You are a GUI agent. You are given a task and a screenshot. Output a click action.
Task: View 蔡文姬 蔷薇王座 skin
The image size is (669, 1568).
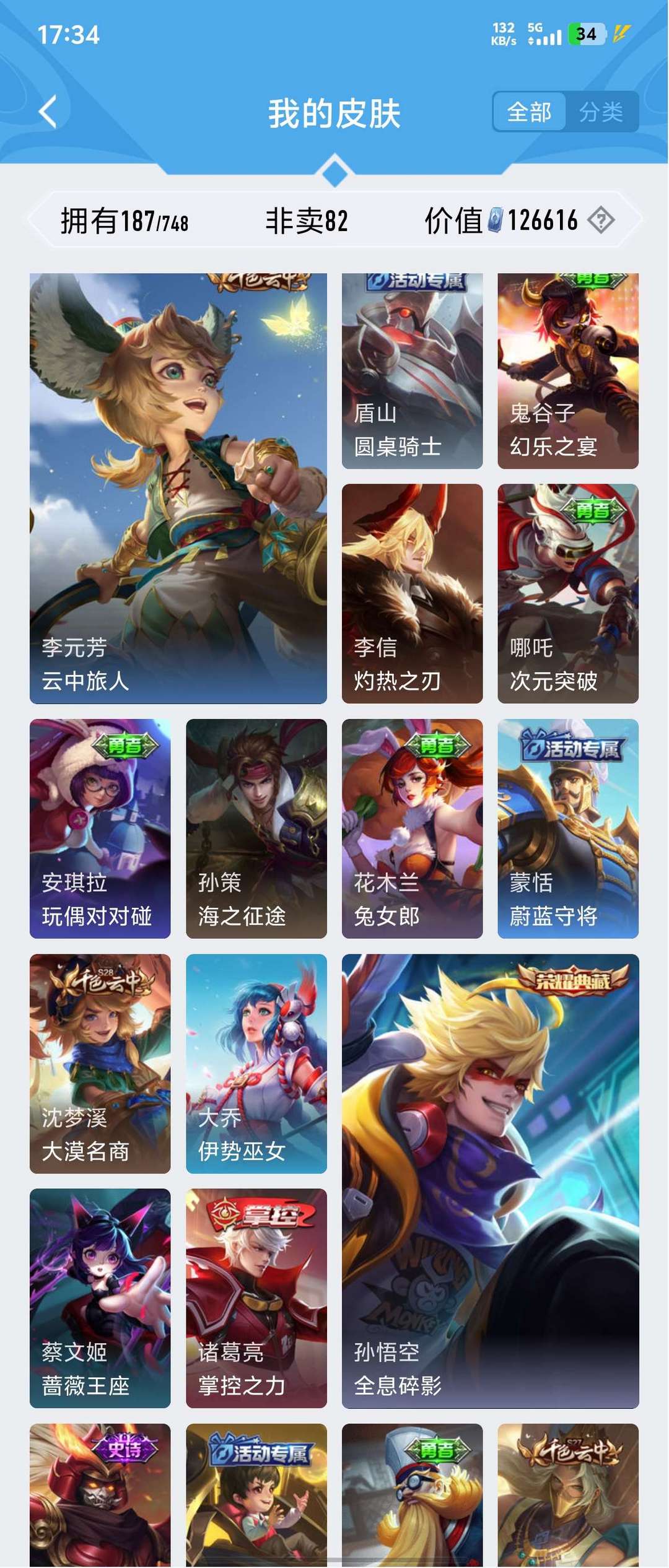click(100, 1298)
